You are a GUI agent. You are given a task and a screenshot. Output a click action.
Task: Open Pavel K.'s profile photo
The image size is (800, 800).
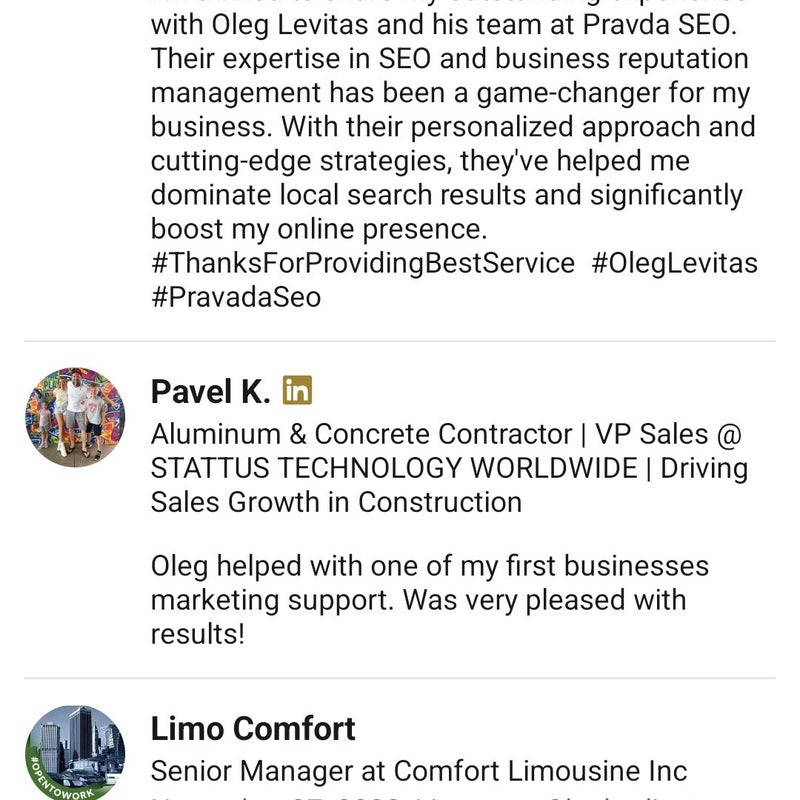75,417
